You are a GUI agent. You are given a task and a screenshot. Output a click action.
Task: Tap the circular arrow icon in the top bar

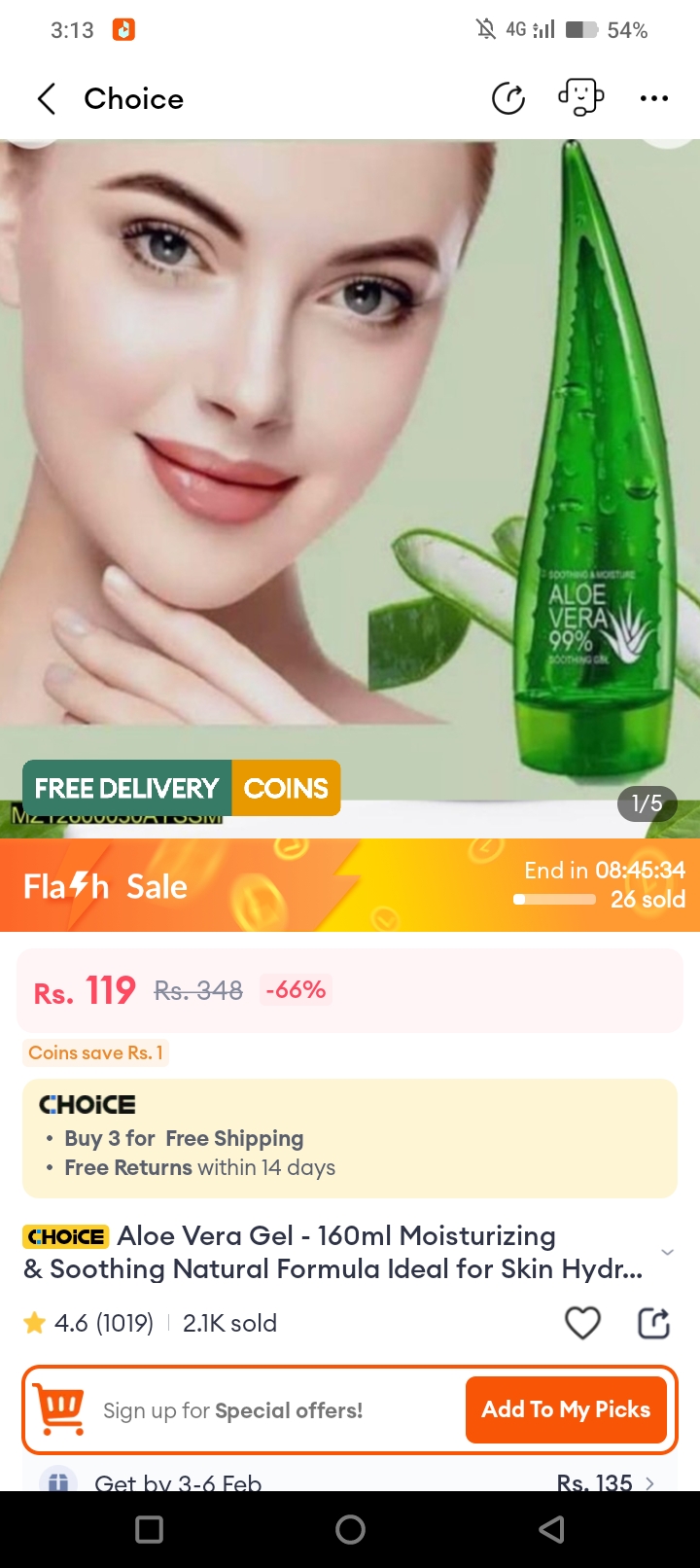508,98
